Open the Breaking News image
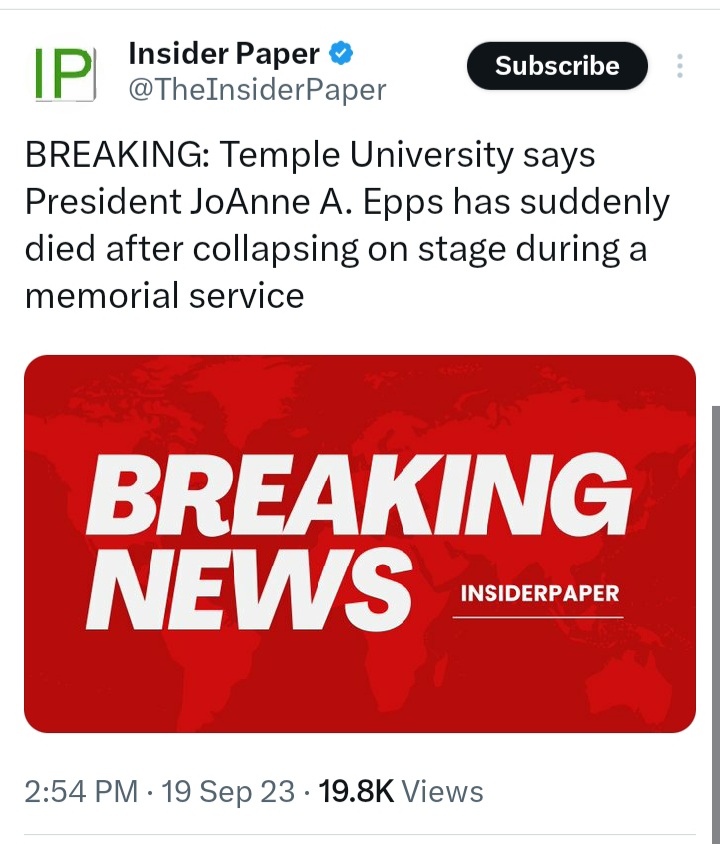Image resolution: width=720 pixels, height=844 pixels. tap(359, 544)
